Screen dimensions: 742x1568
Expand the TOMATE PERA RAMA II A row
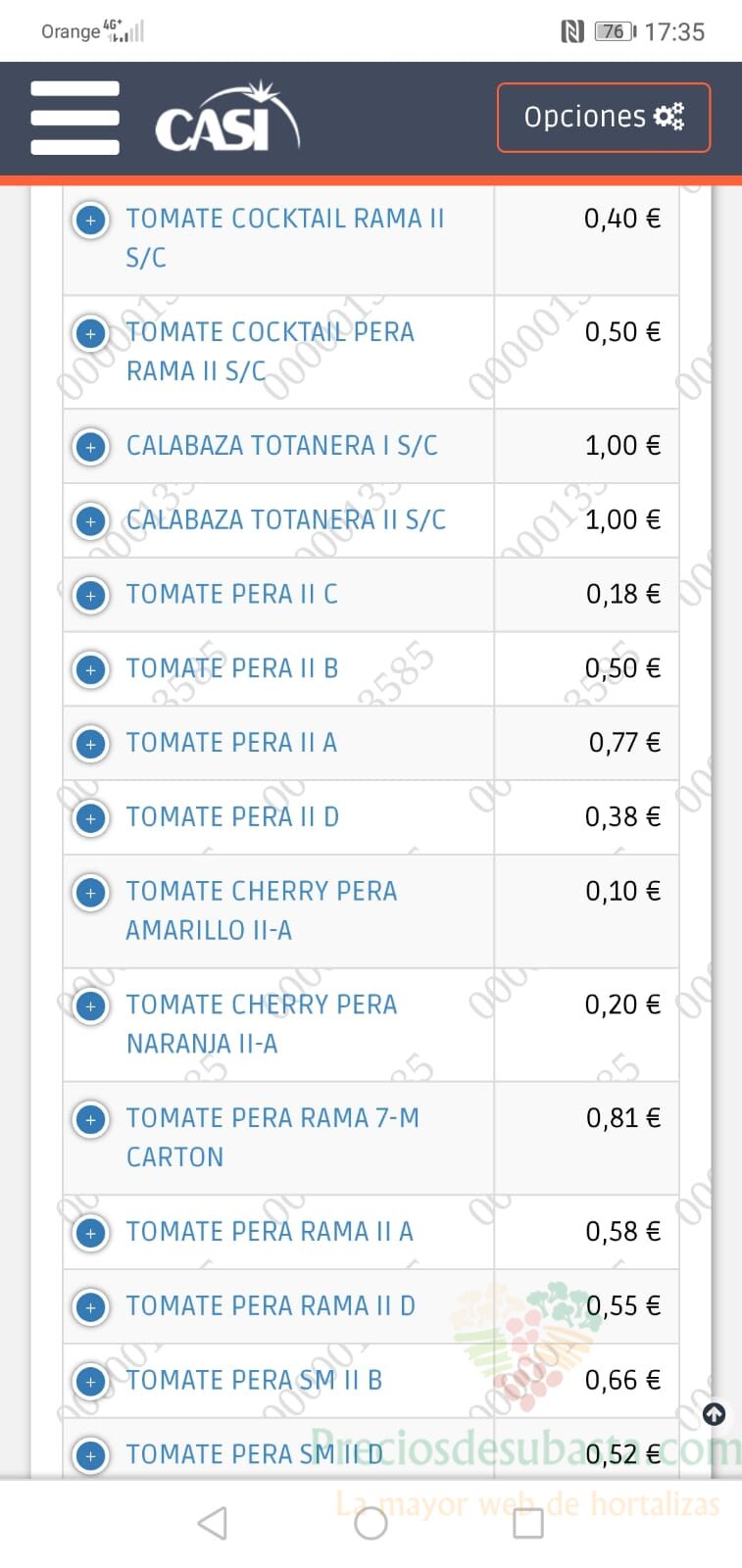point(91,1233)
